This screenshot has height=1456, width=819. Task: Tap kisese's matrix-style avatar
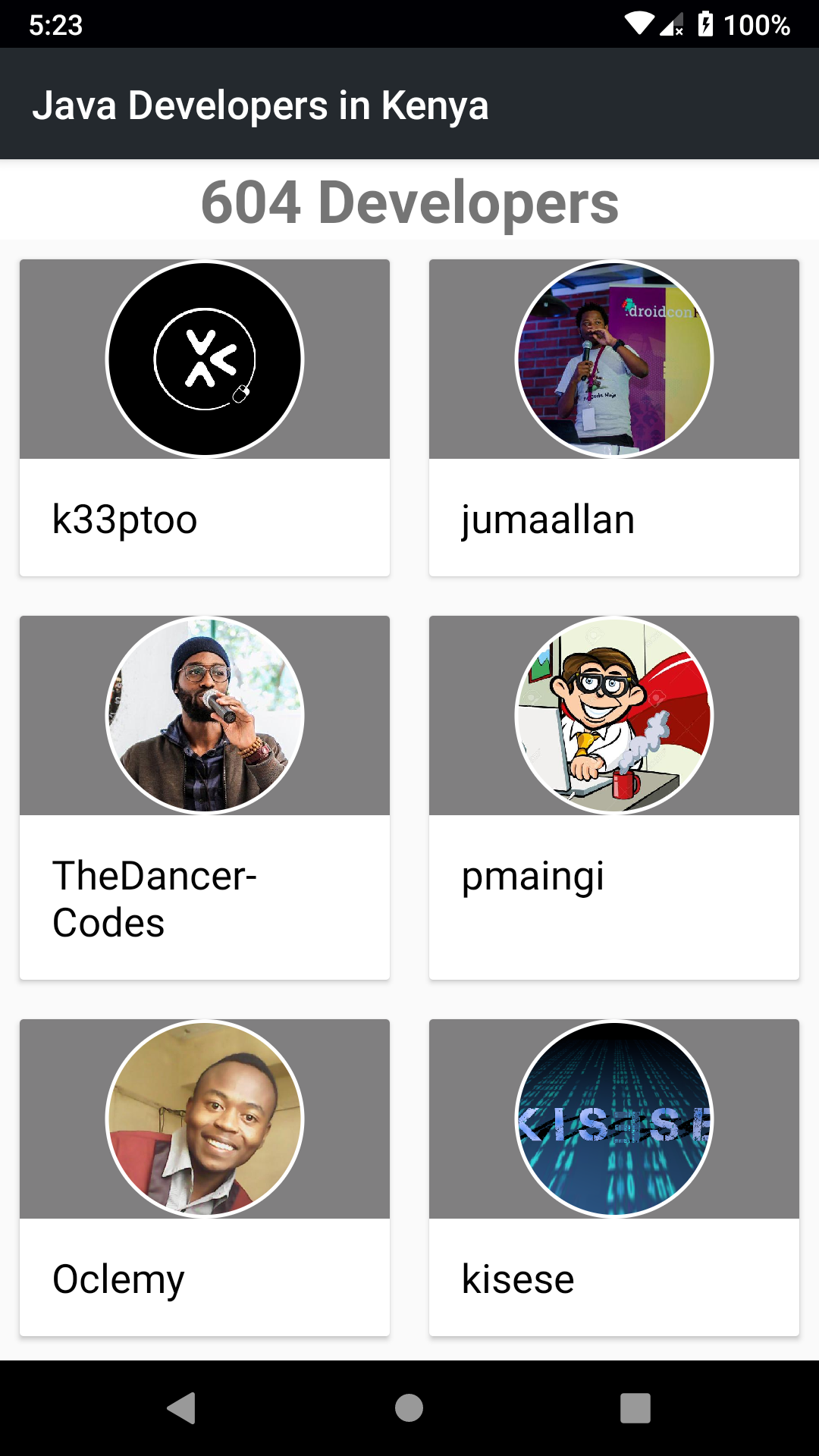coord(614,1119)
